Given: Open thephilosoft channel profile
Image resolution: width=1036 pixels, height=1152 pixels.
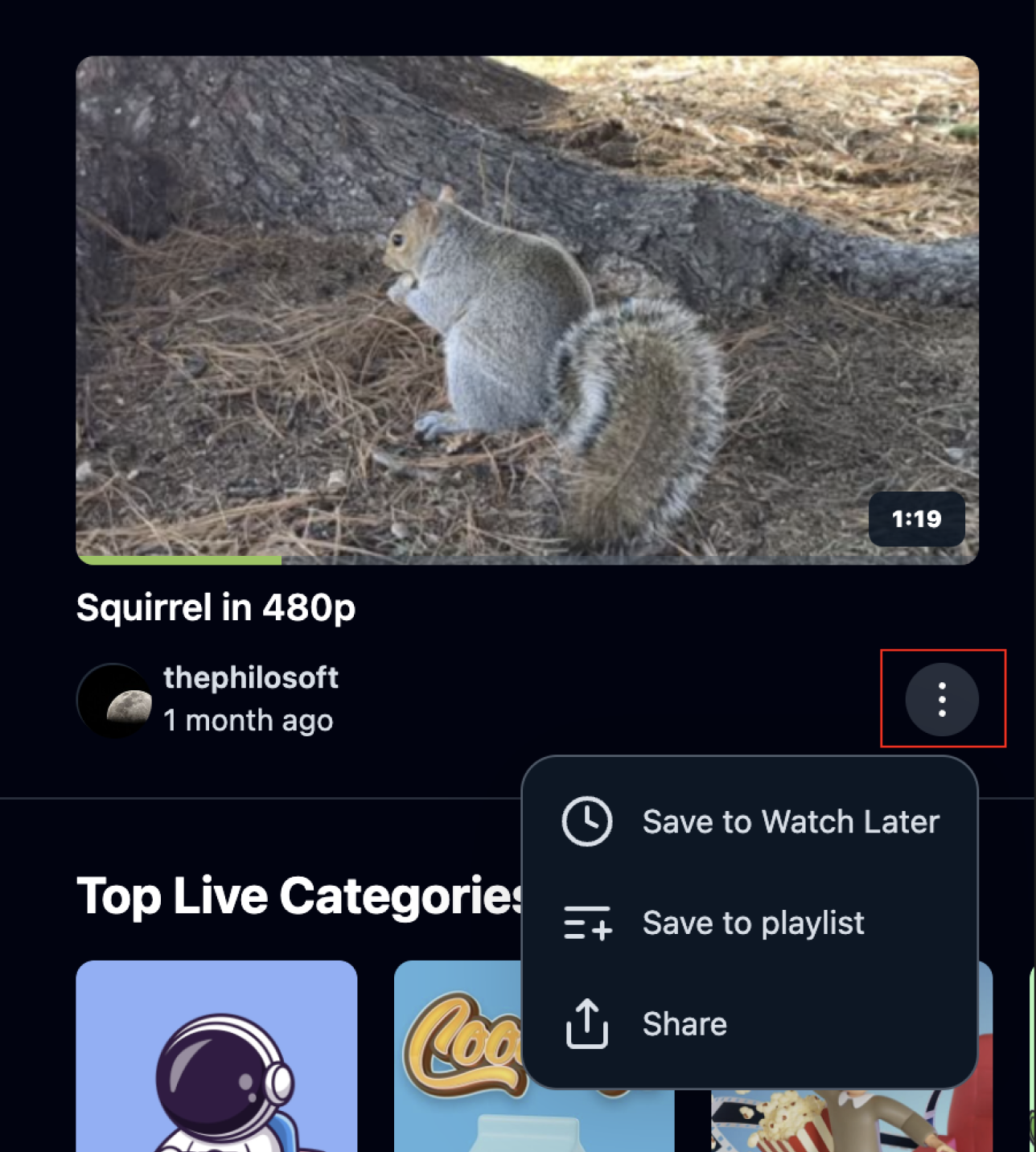Looking at the screenshot, I should coord(250,677).
